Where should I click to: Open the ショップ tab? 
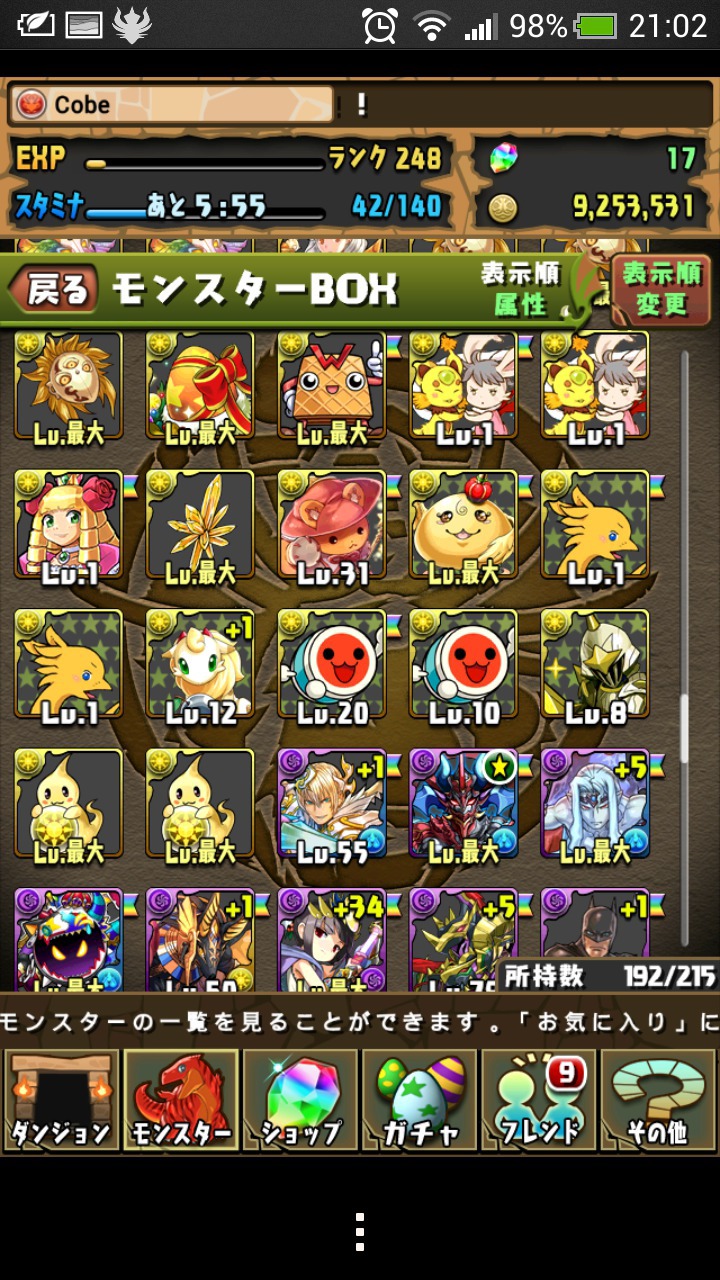point(300,1100)
